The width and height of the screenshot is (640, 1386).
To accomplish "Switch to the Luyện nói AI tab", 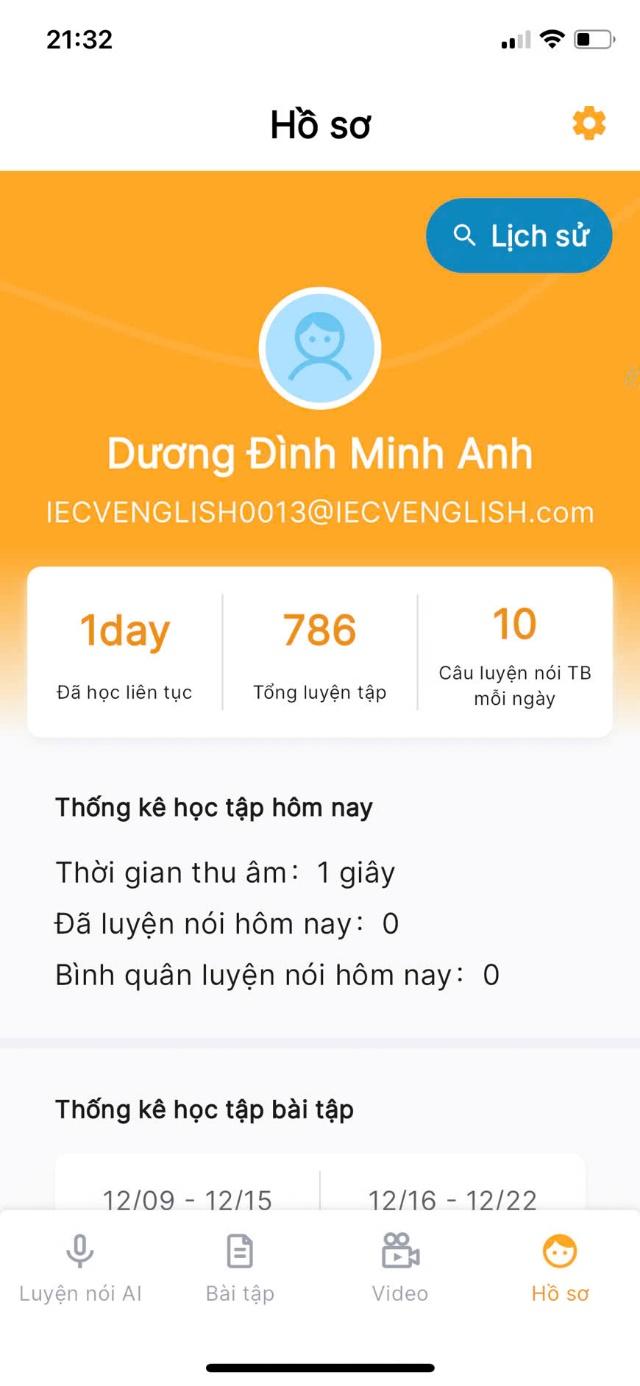I will click(80, 1267).
